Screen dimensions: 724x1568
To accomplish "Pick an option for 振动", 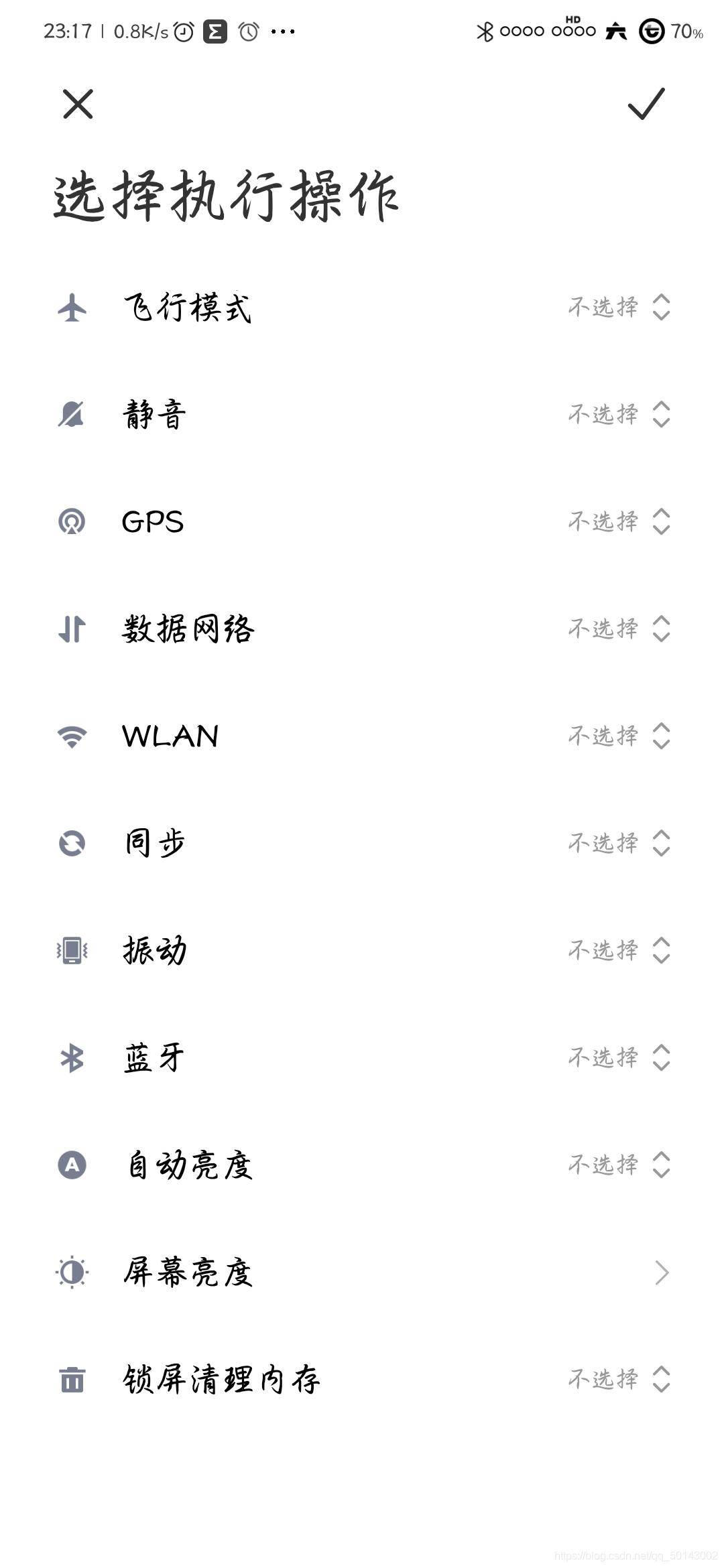I will (x=619, y=951).
